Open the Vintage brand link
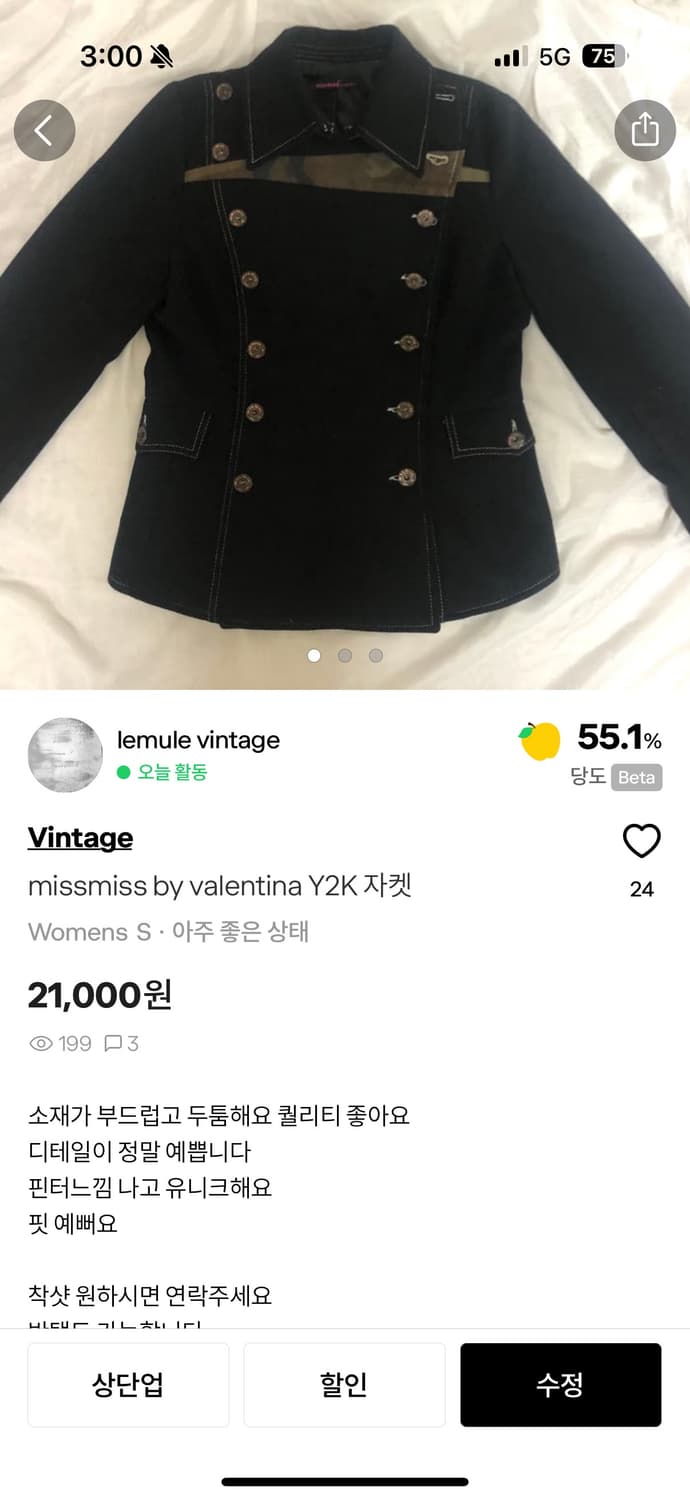This screenshot has height=1500, width=690. point(80,838)
